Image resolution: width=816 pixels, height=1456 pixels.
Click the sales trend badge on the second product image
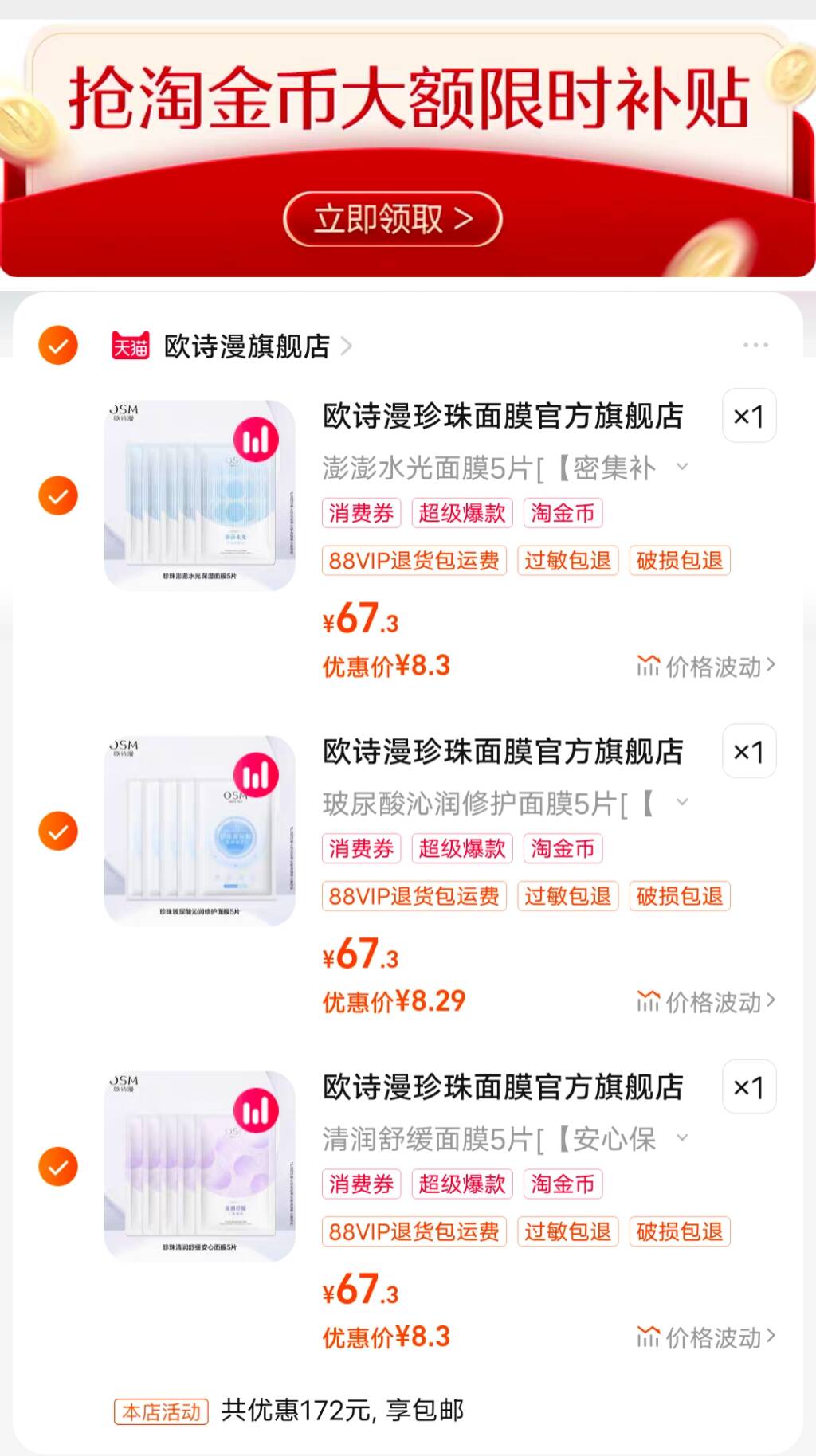[x=255, y=775]
